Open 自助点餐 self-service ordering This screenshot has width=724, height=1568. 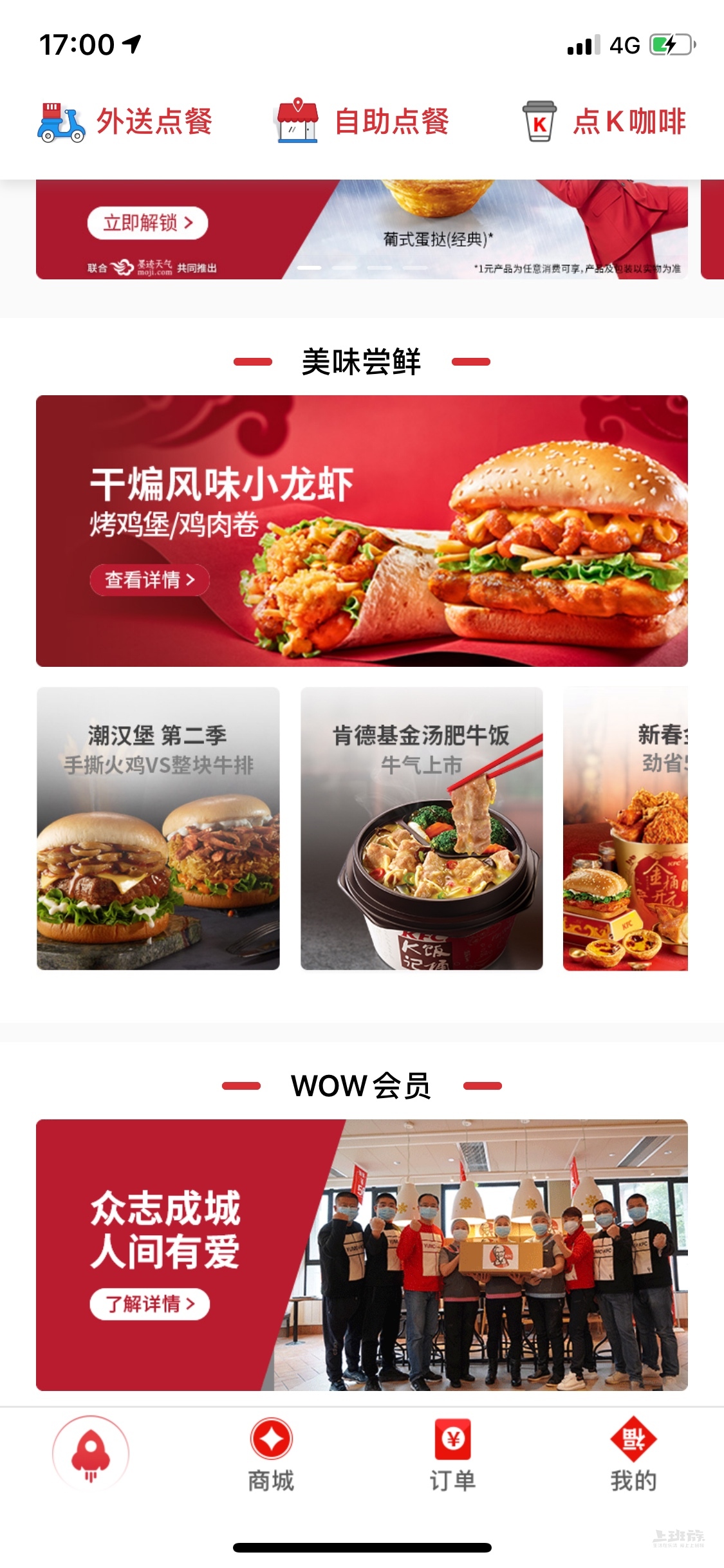(x=362, y=122)
